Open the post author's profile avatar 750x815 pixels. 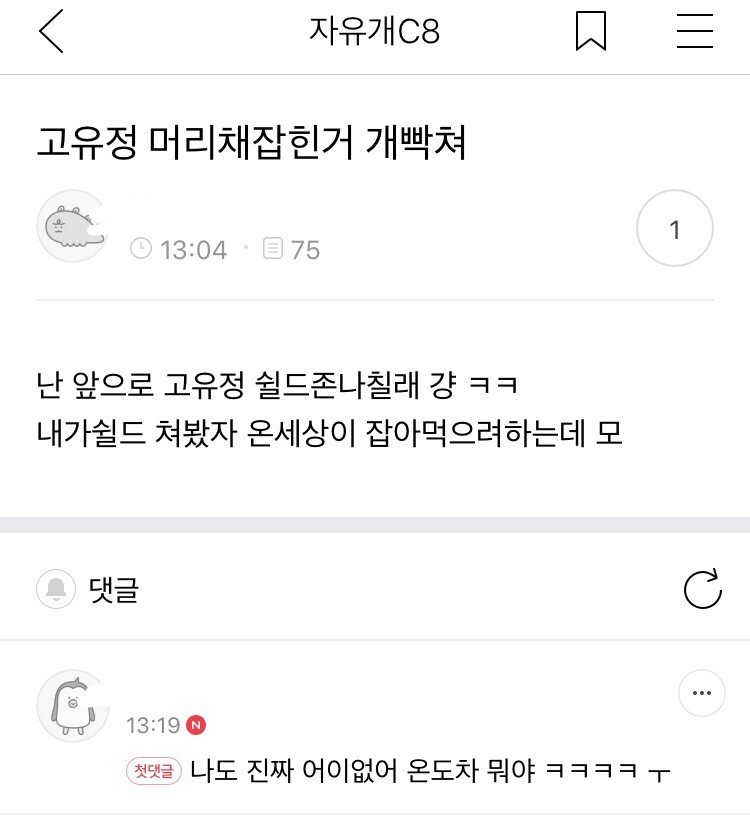[x=72, y=228]
